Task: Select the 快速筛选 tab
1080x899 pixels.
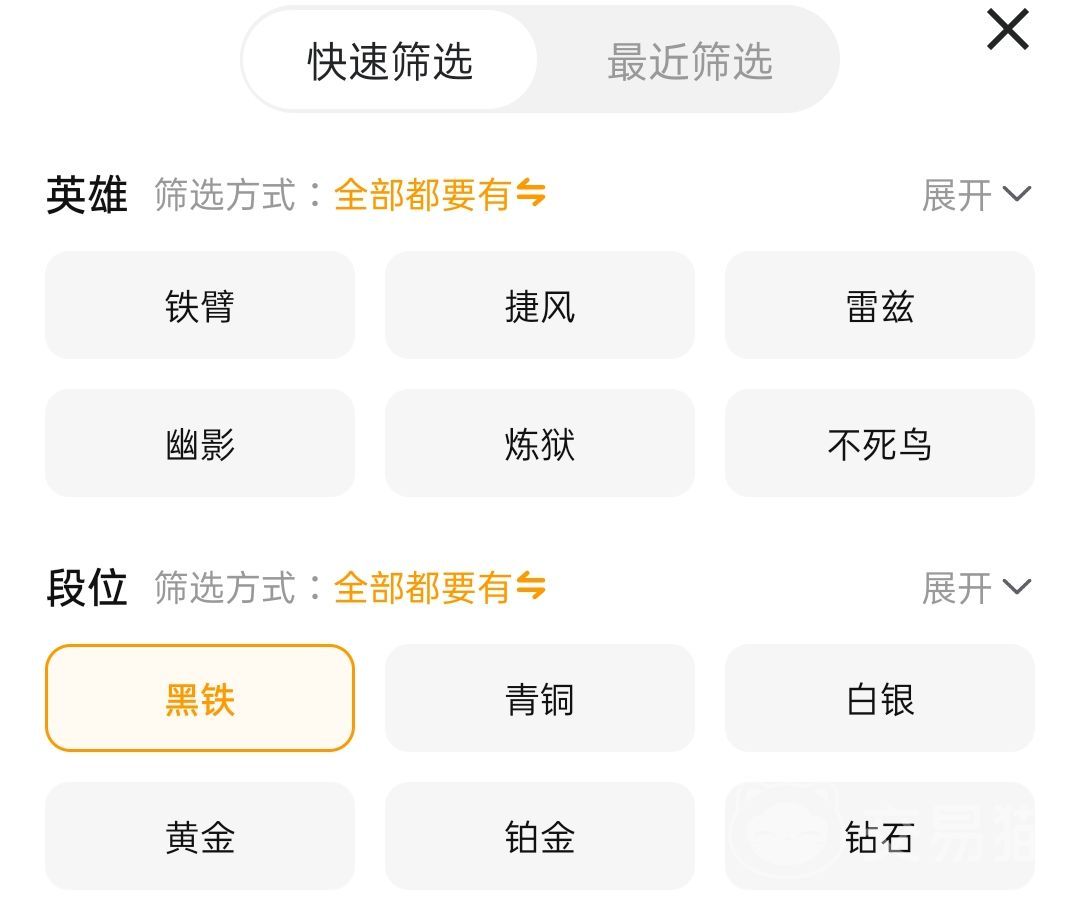Action: (390, 62)
